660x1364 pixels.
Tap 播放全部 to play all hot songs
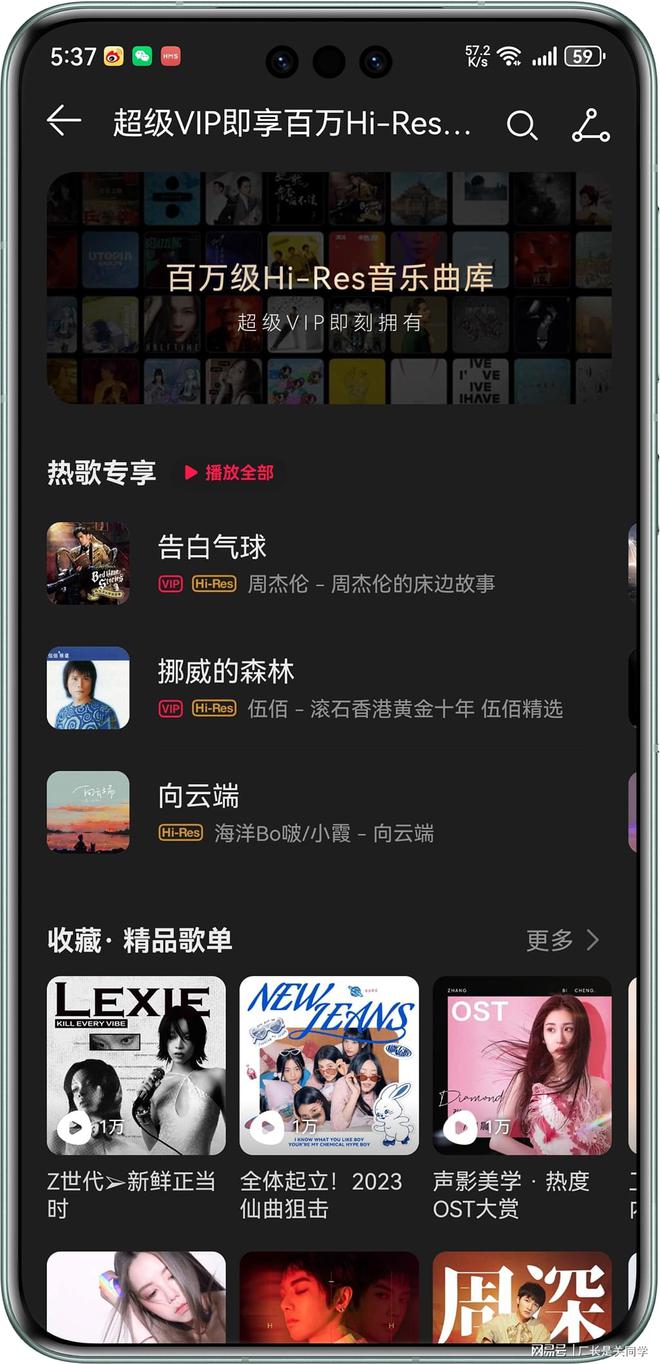coord(229,472)
